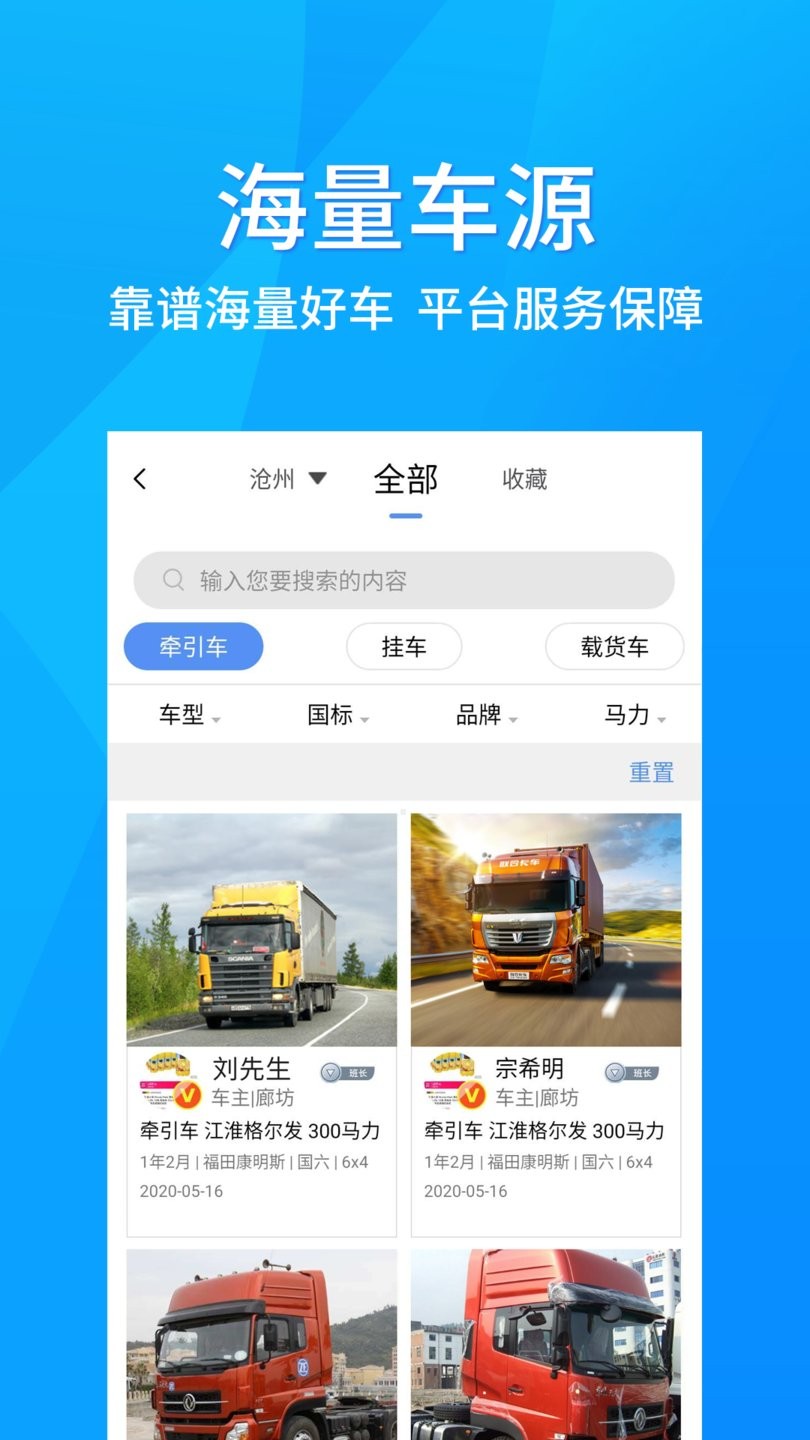Switch to the 收藏 tab
The image size is (810, 1440).
point(524,479)
